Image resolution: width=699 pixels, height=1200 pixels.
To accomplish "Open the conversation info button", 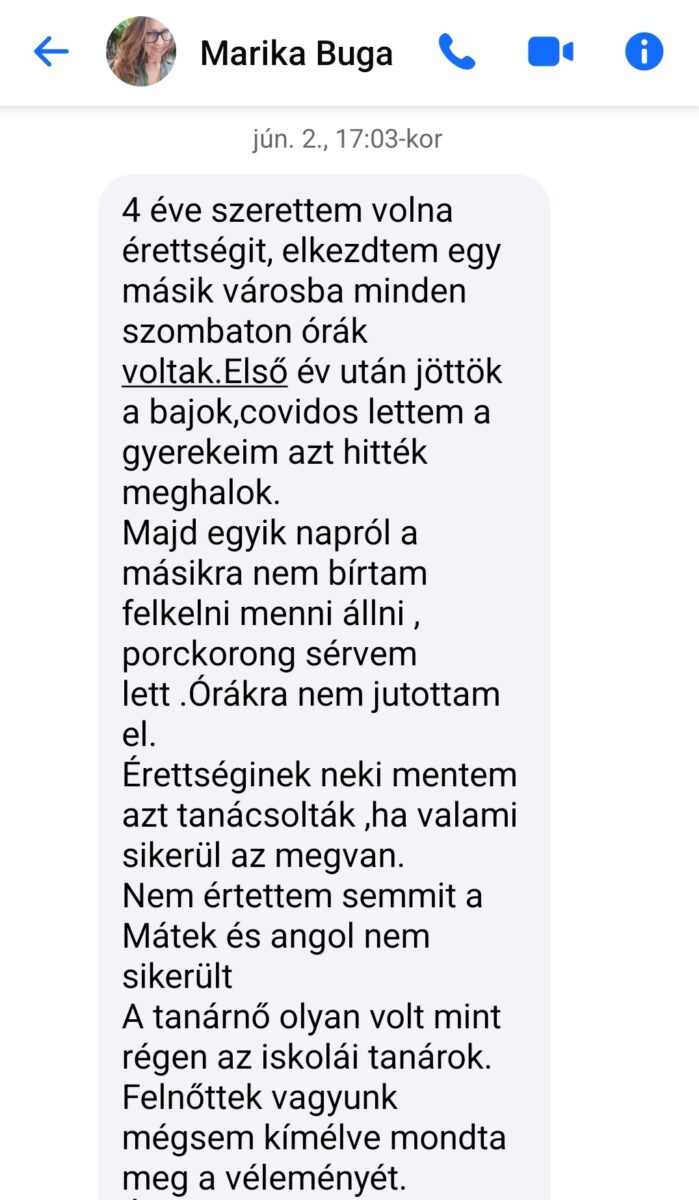I will (x=644, y=51).
